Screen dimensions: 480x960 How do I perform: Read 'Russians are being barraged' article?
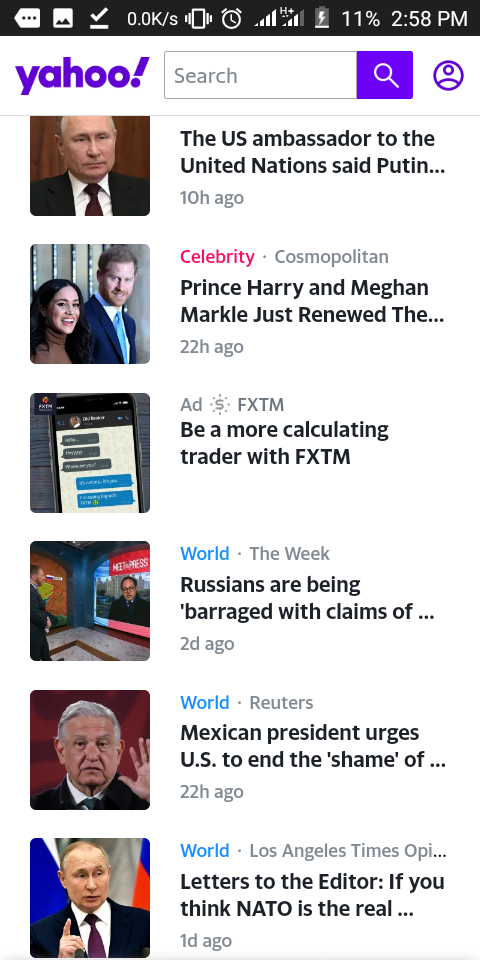coord(307,598)
